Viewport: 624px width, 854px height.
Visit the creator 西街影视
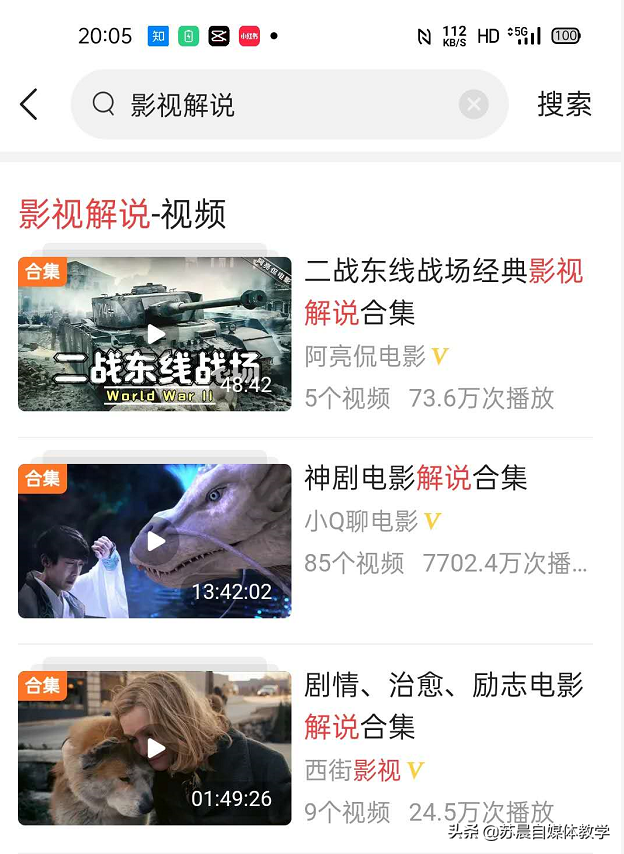point(353,770)
